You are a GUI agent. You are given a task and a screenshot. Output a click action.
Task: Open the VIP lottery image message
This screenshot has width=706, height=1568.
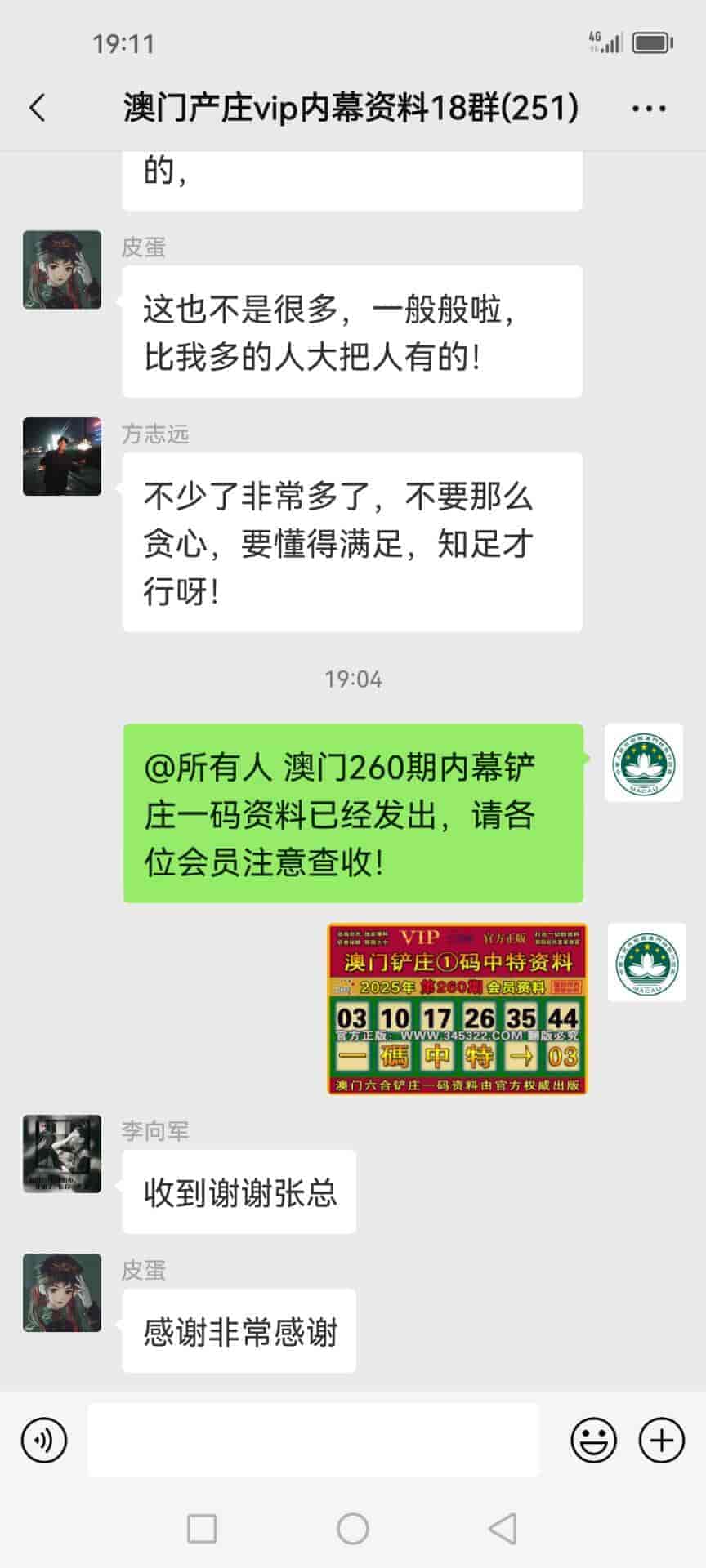(x=457, y=1009)
